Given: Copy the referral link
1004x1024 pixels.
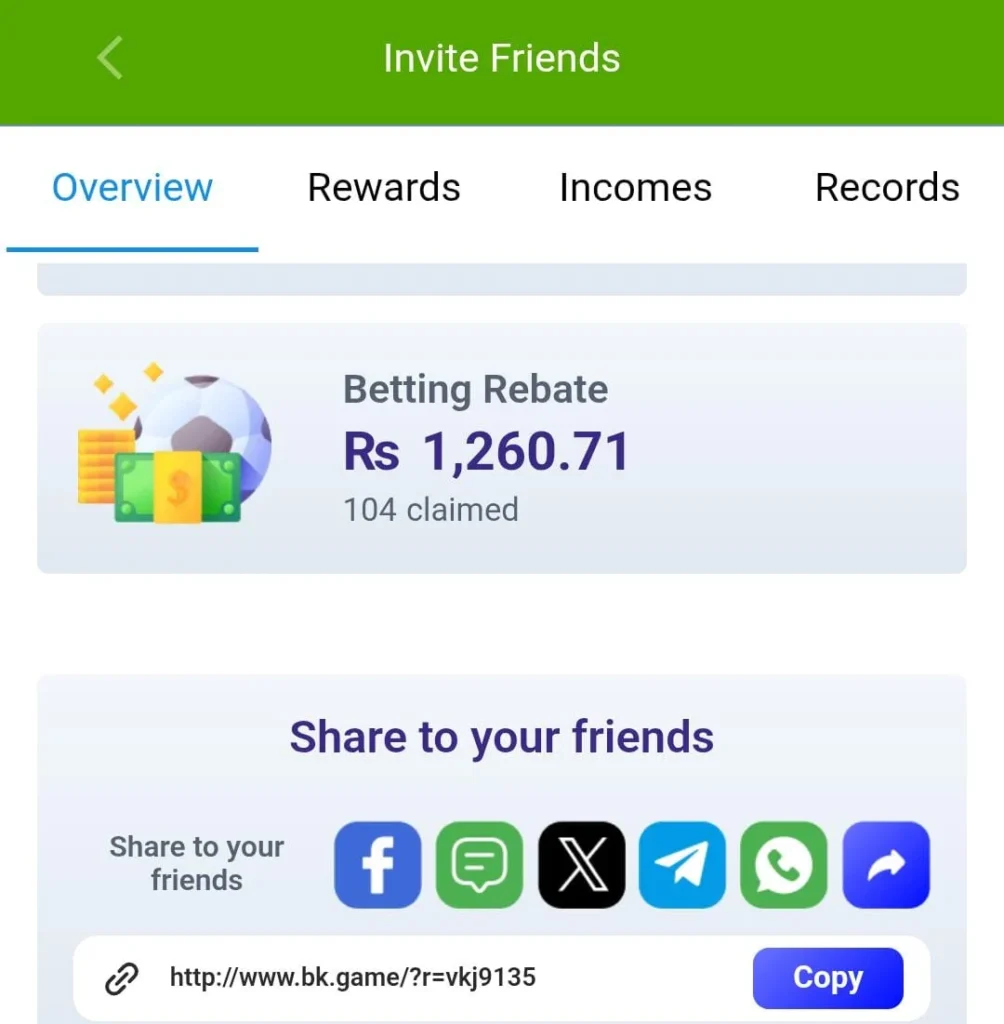Looking at the screenshot, I should click(x=827, y=978).
